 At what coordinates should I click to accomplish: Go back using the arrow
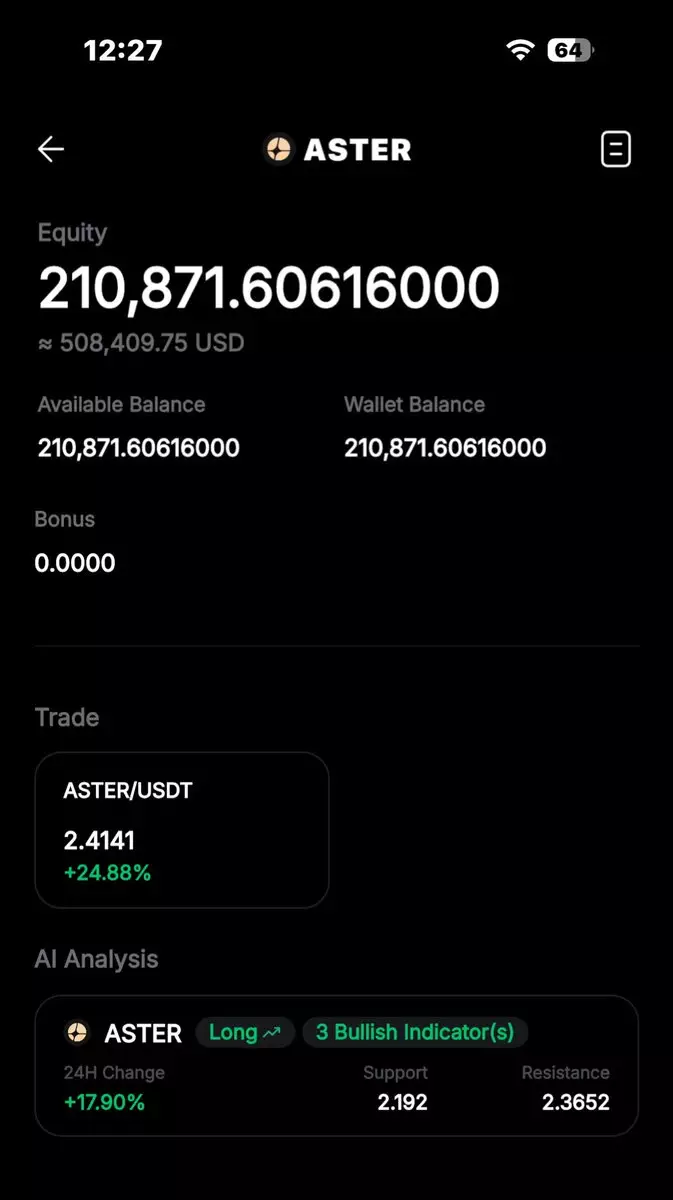(51, 150)
